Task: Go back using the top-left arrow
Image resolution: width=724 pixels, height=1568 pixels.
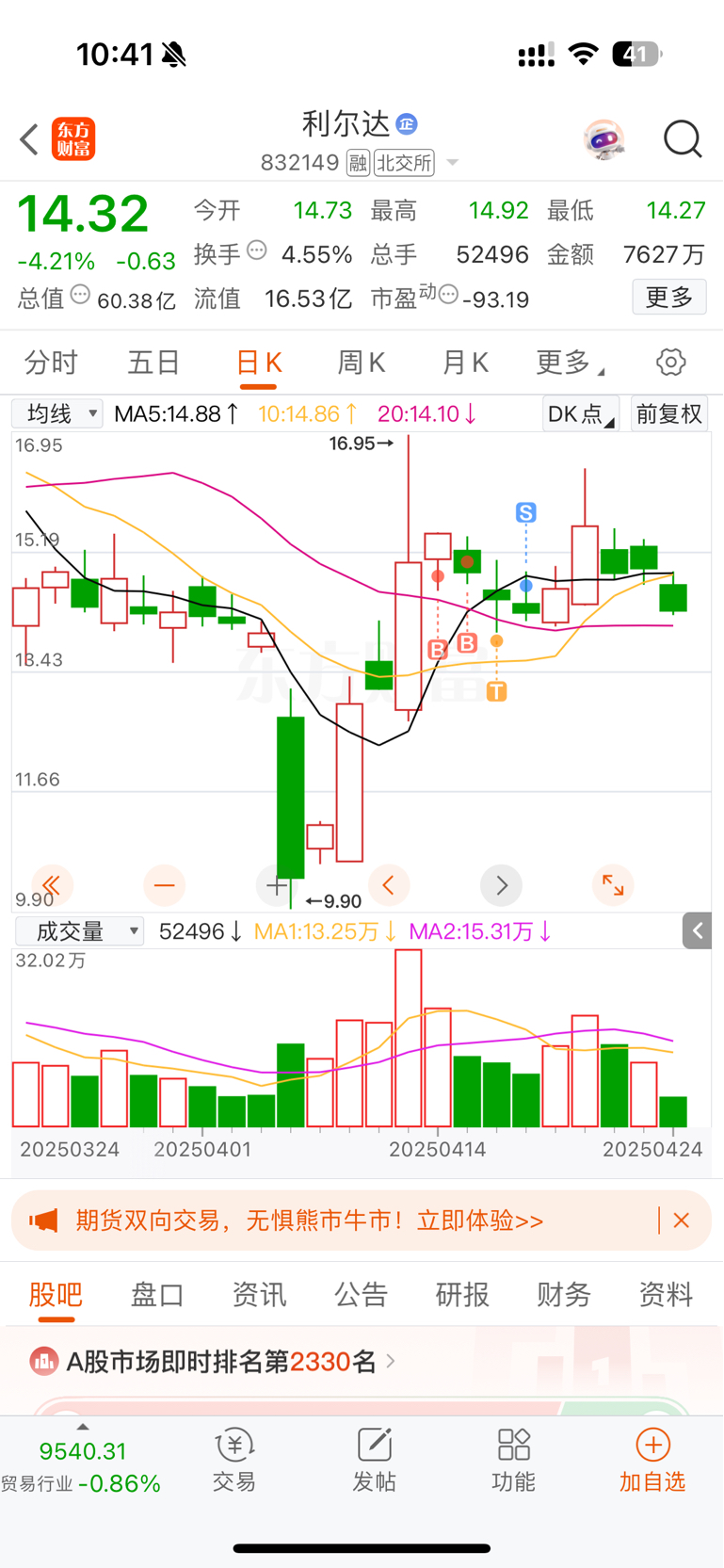Action: tap(29, 139)
